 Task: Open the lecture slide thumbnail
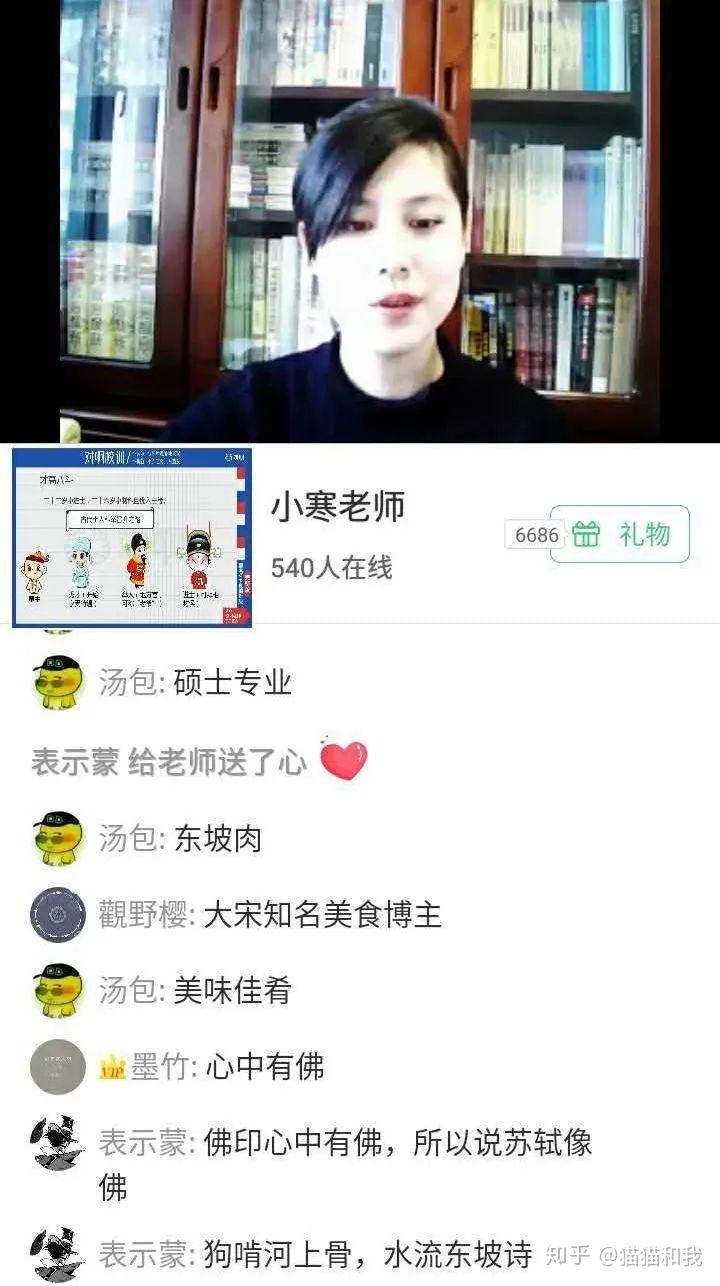[132, 537]
